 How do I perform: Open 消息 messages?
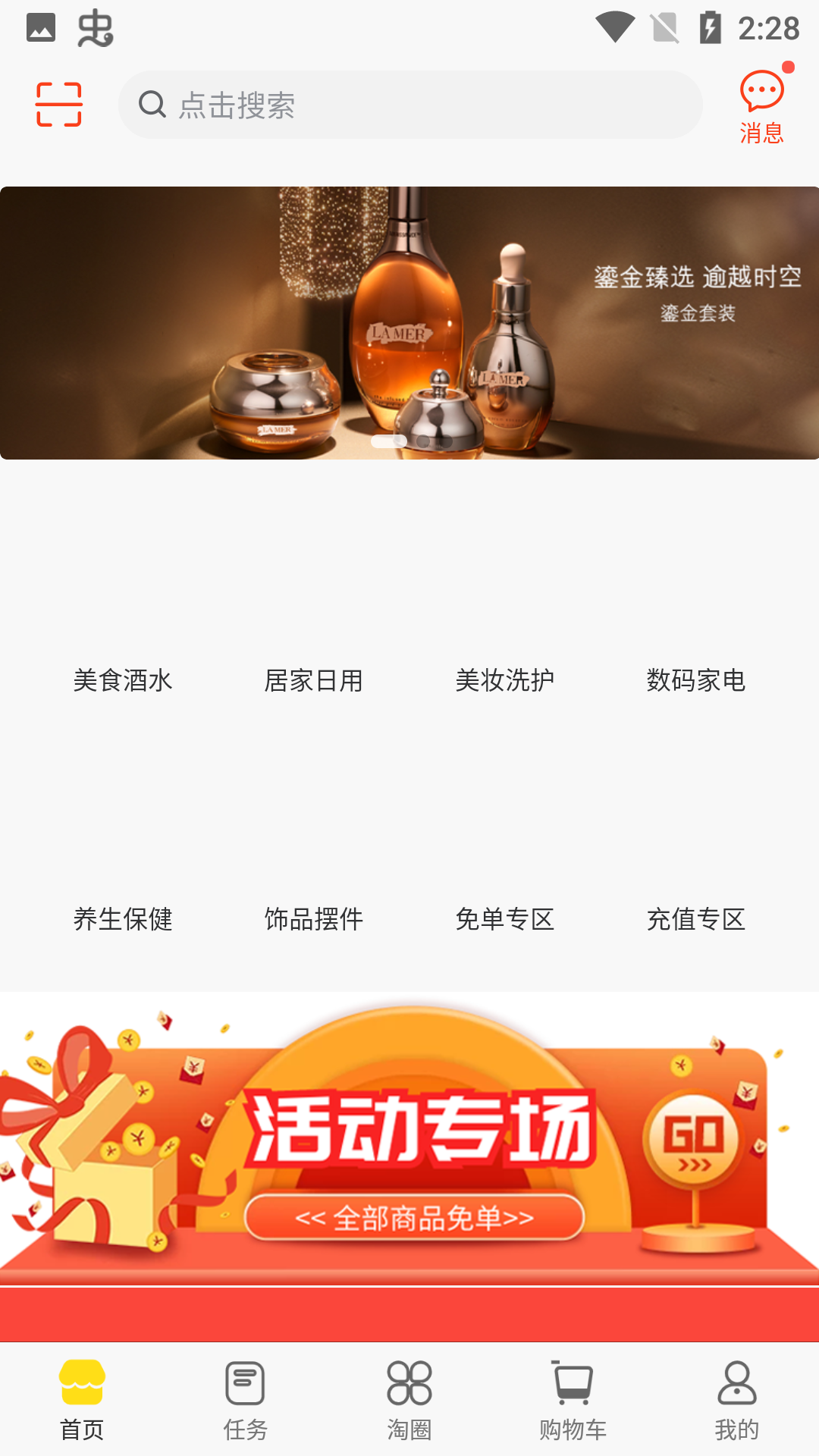click(x=761, y=106)
